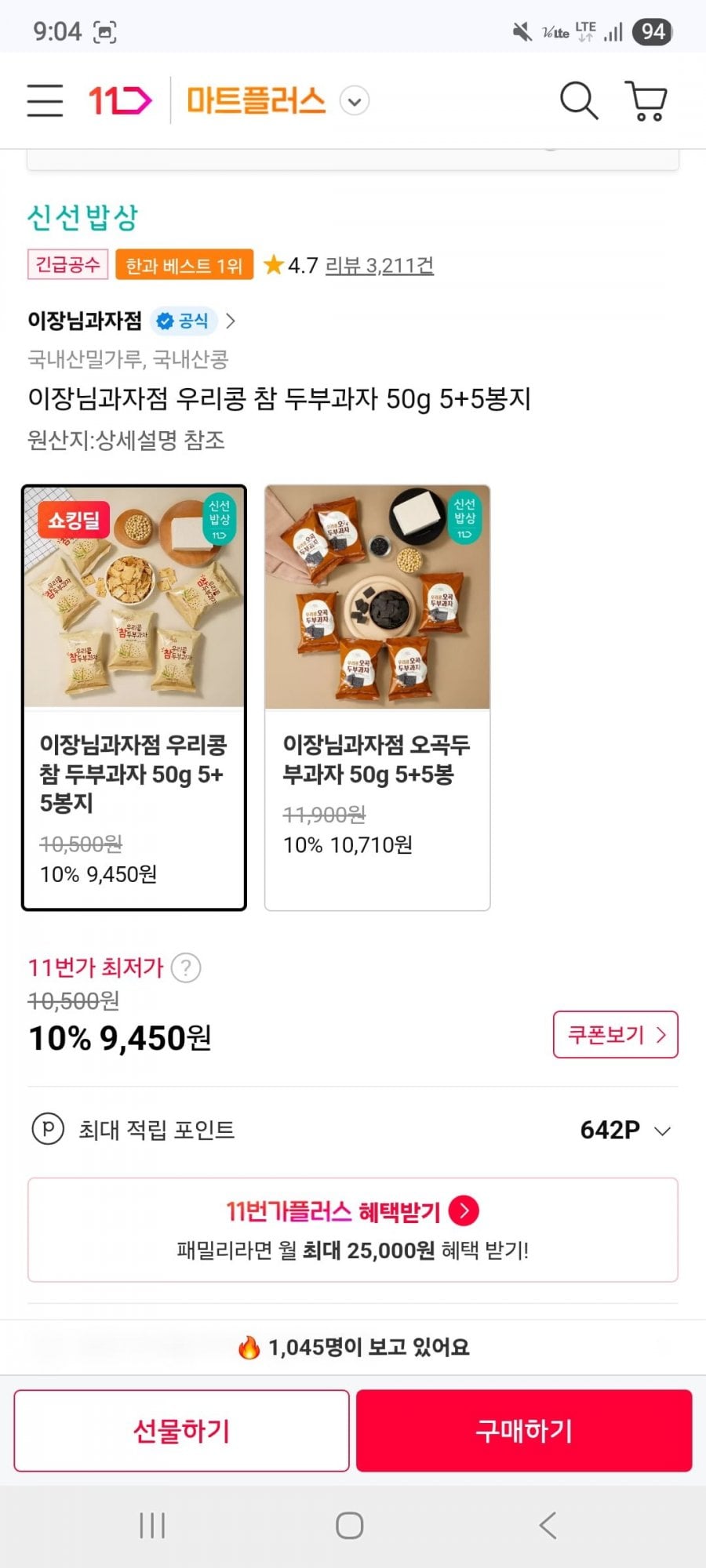Open the search icon
The width and height of the screenshot is (706, 1568).
pyautogui.click(x=578, y=100)
